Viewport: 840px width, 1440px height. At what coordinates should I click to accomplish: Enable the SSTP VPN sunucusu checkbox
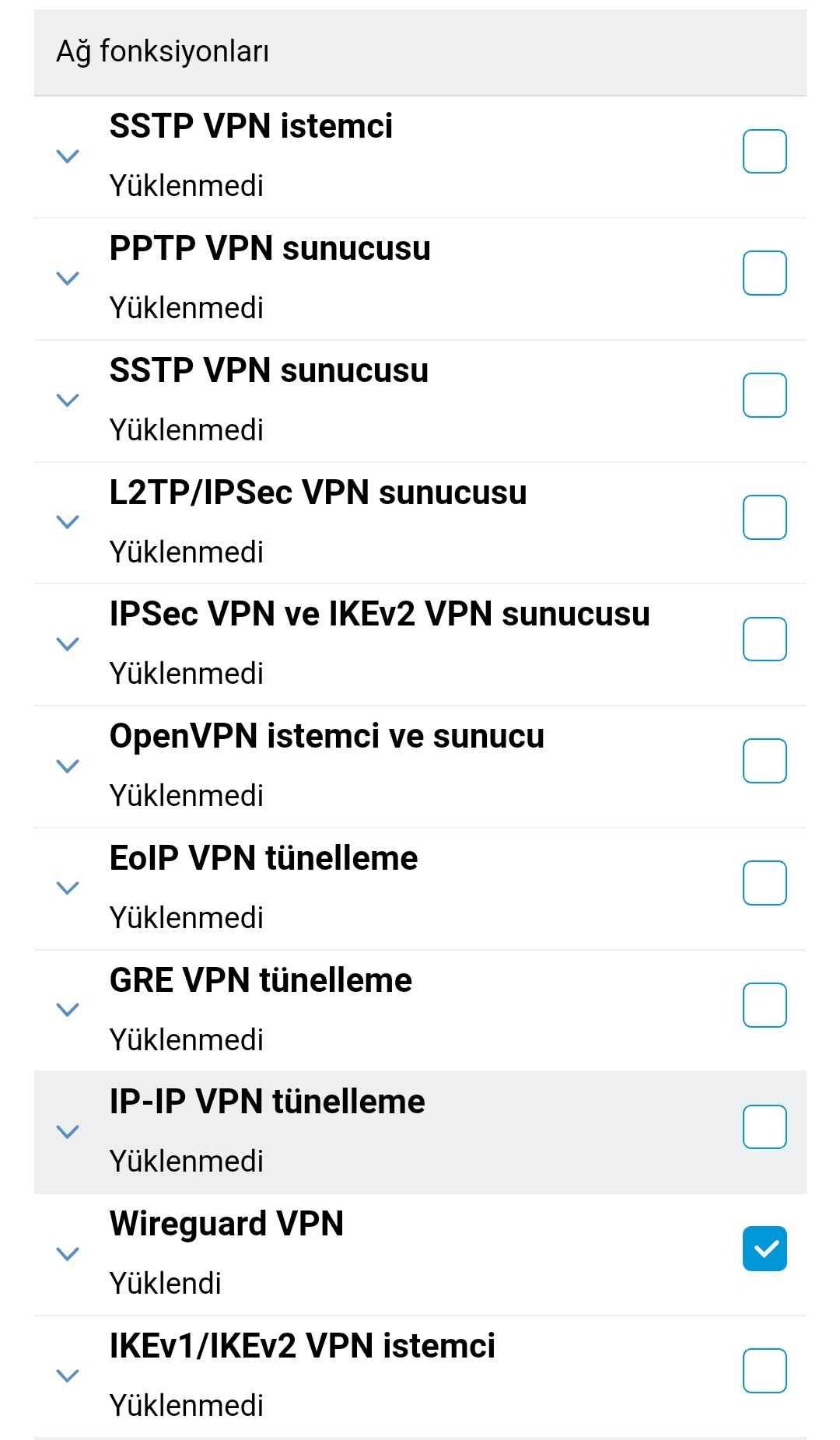pyautogui.click(x=765, y=395)
